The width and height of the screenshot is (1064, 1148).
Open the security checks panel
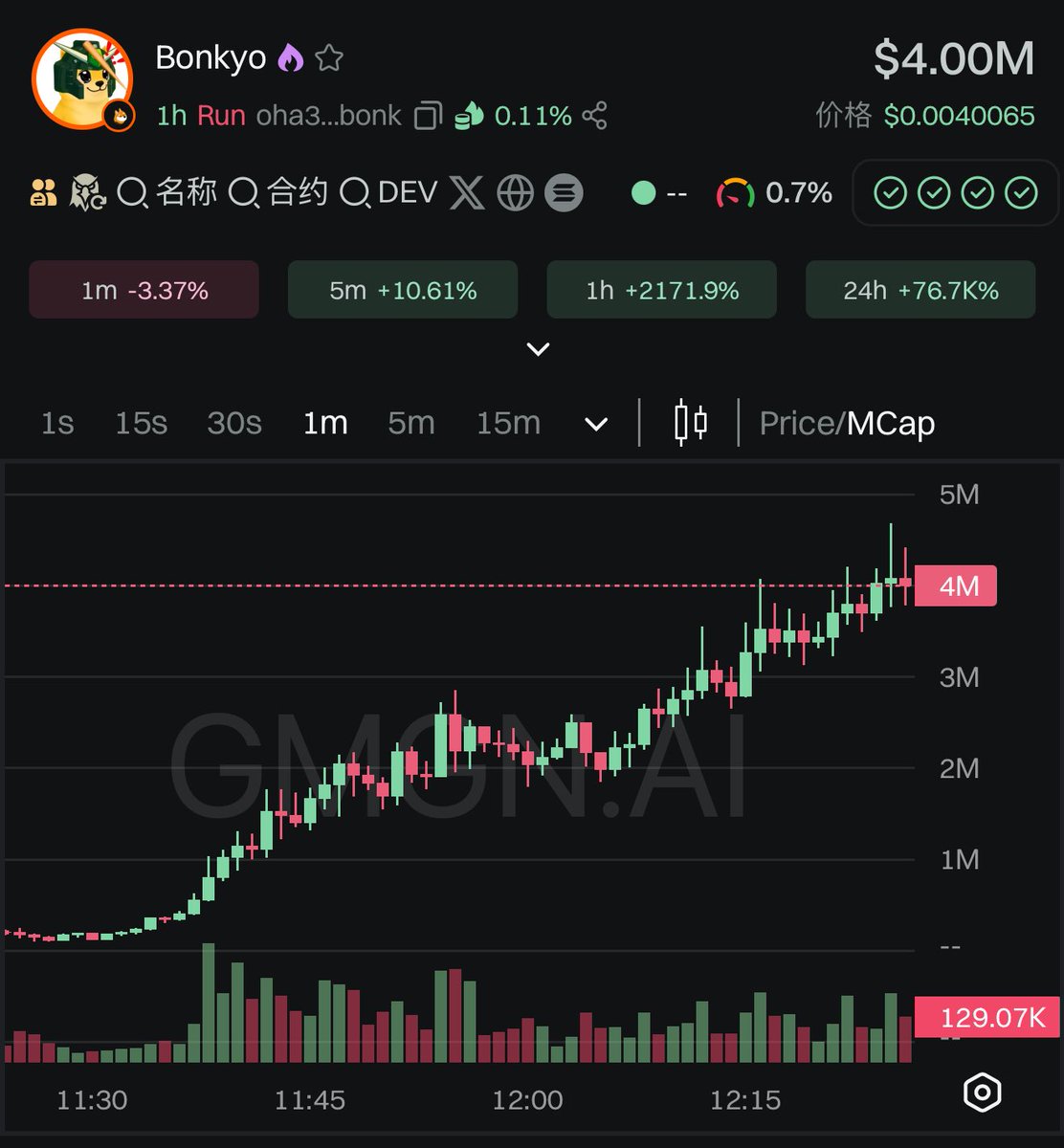(x=955, y=193)
